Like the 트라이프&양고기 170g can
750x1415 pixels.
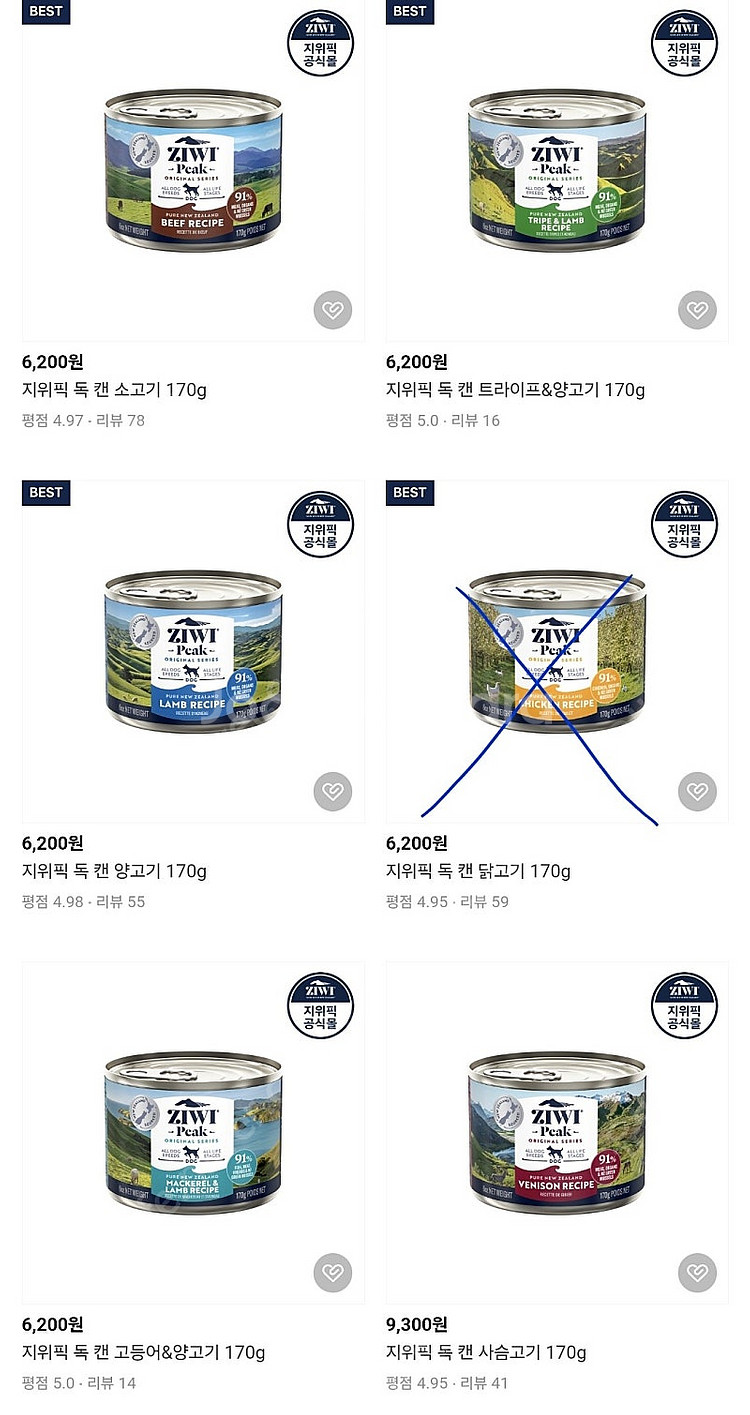(697, 311)
